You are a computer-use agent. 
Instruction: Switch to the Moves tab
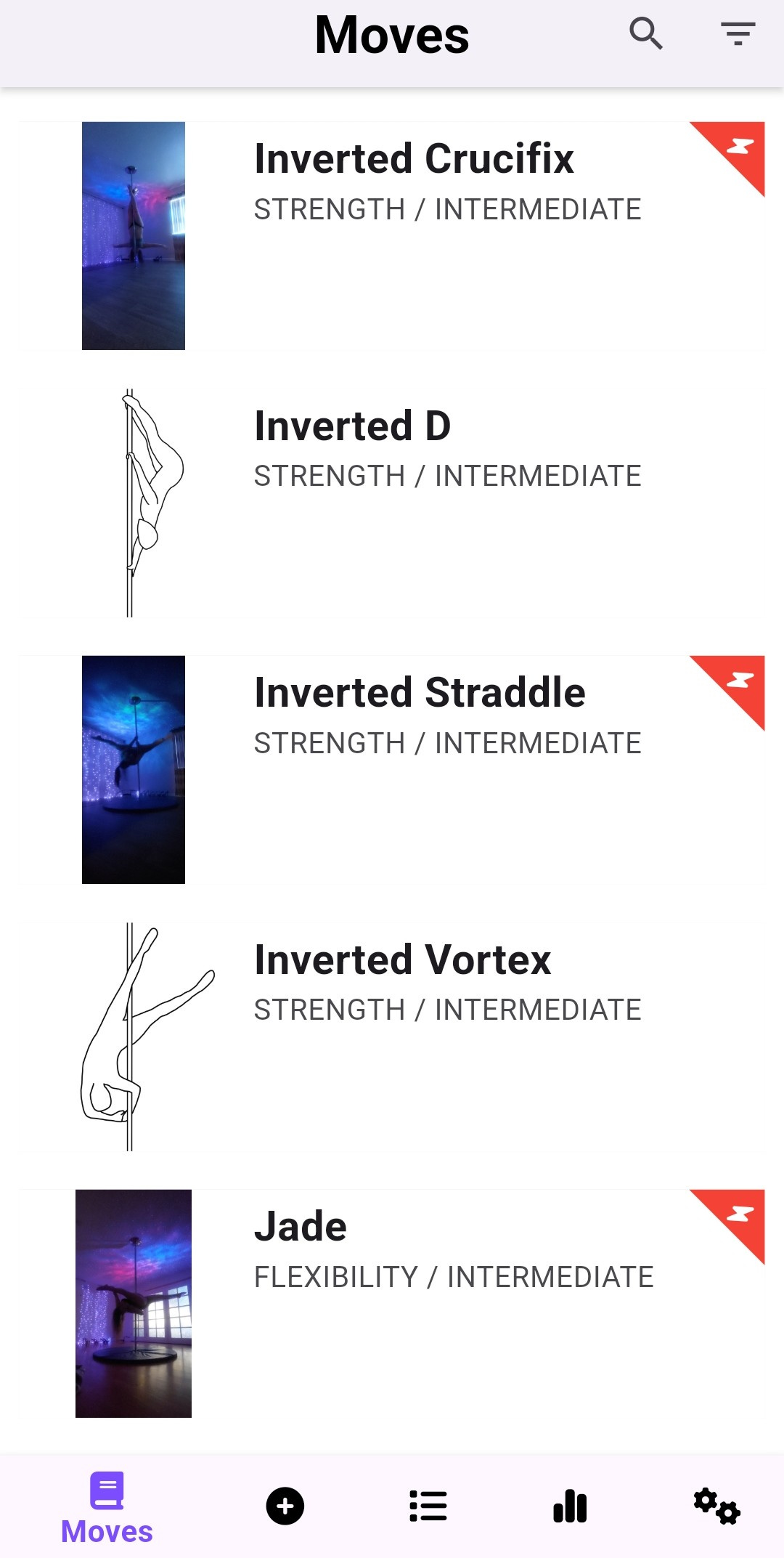tap(107, 1508)
